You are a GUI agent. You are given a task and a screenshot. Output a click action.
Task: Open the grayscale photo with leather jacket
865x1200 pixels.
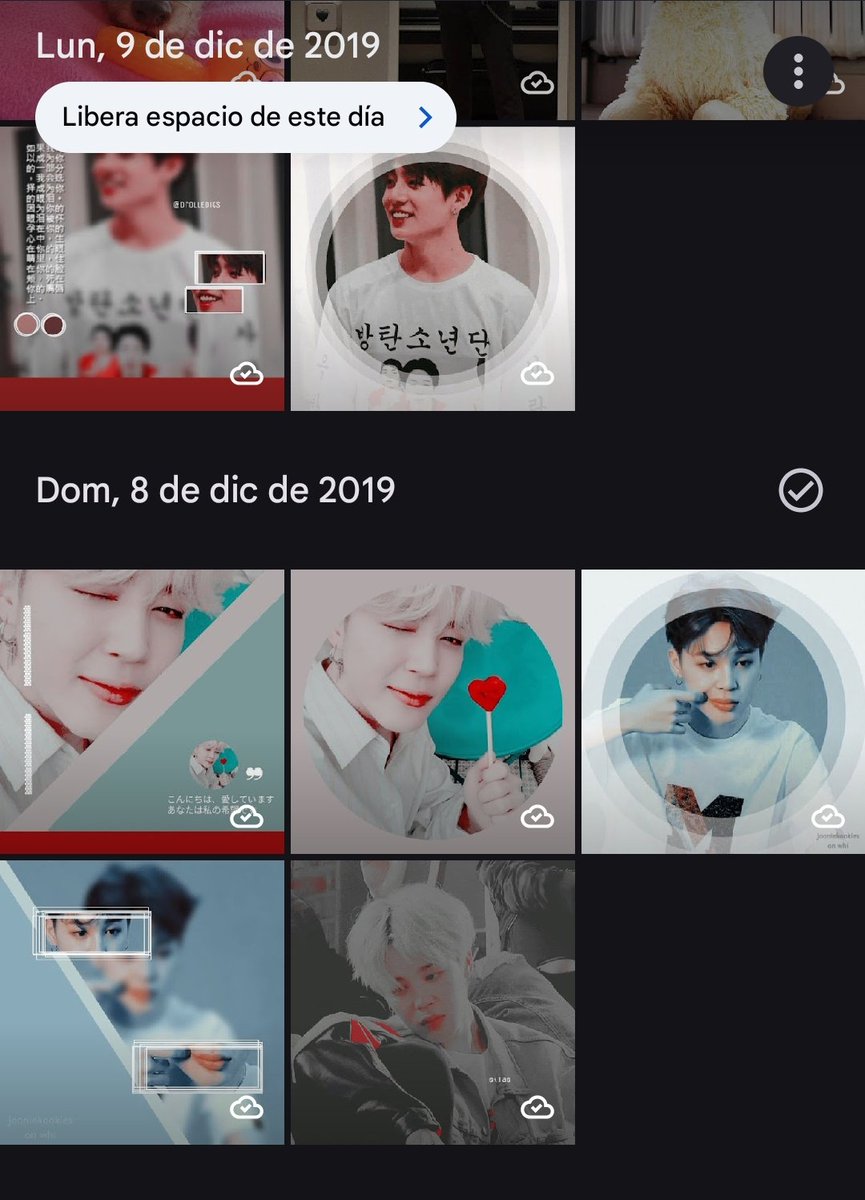432,1002
